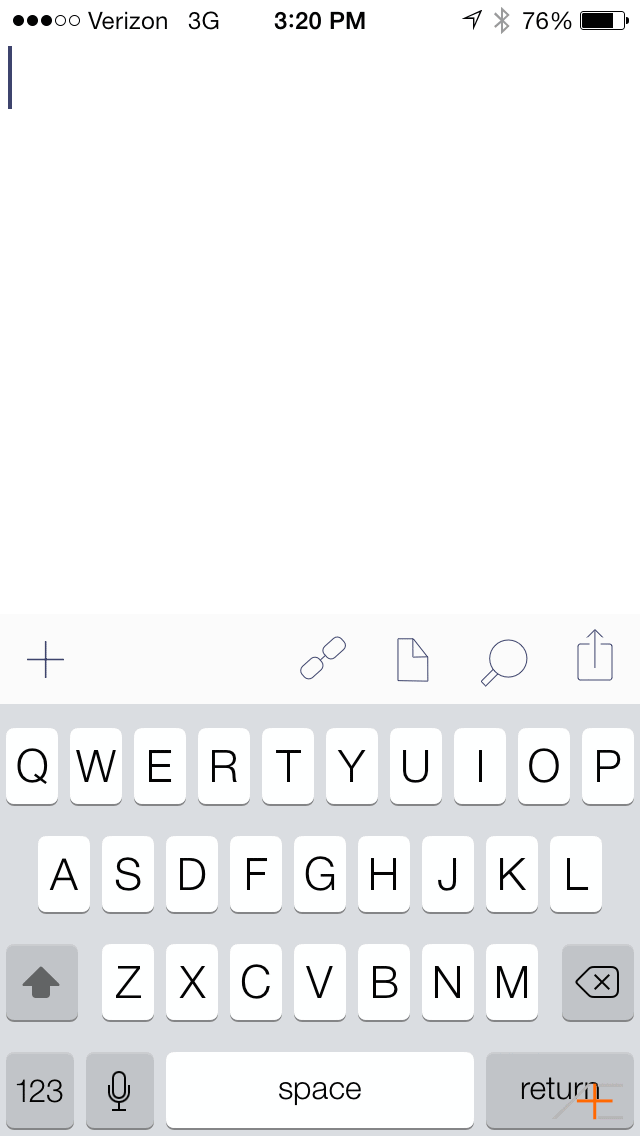Switch to the 123 numeric keyboard
The height and width of the screenshot is (1136, 640).
(40, 1090)
